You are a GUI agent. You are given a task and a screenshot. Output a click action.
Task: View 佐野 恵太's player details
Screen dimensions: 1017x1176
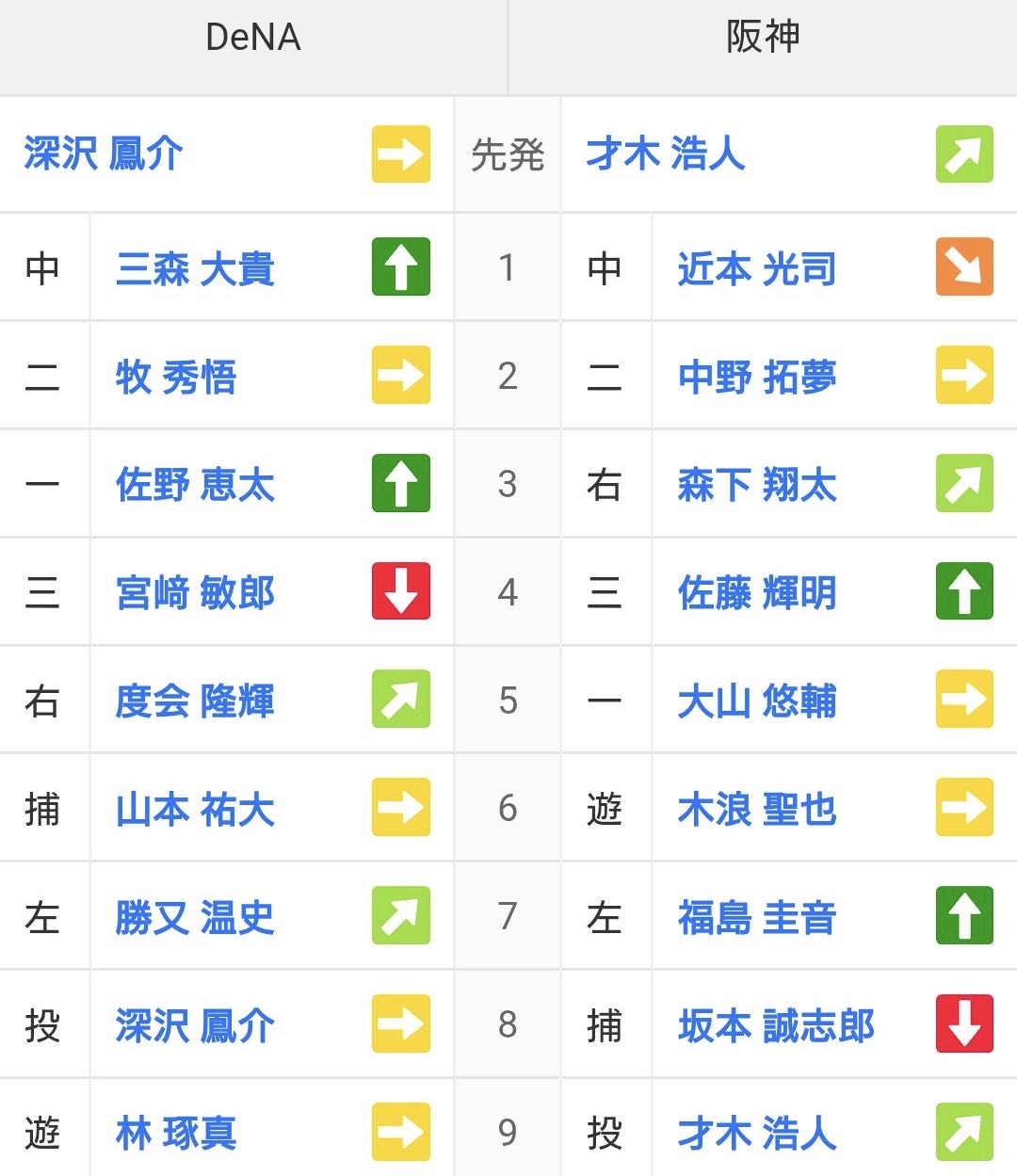pos(195,486)
